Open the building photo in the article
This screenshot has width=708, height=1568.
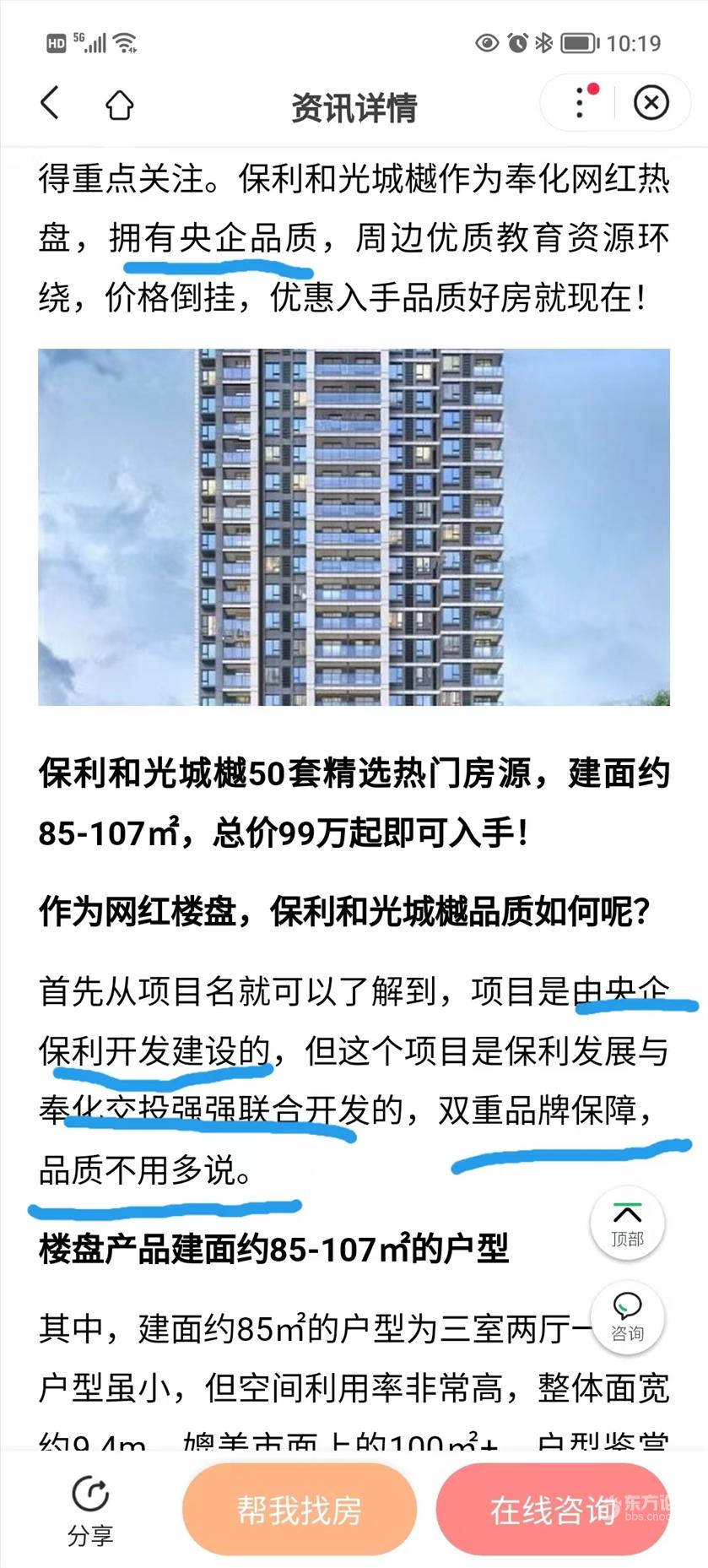pos(354,527)
